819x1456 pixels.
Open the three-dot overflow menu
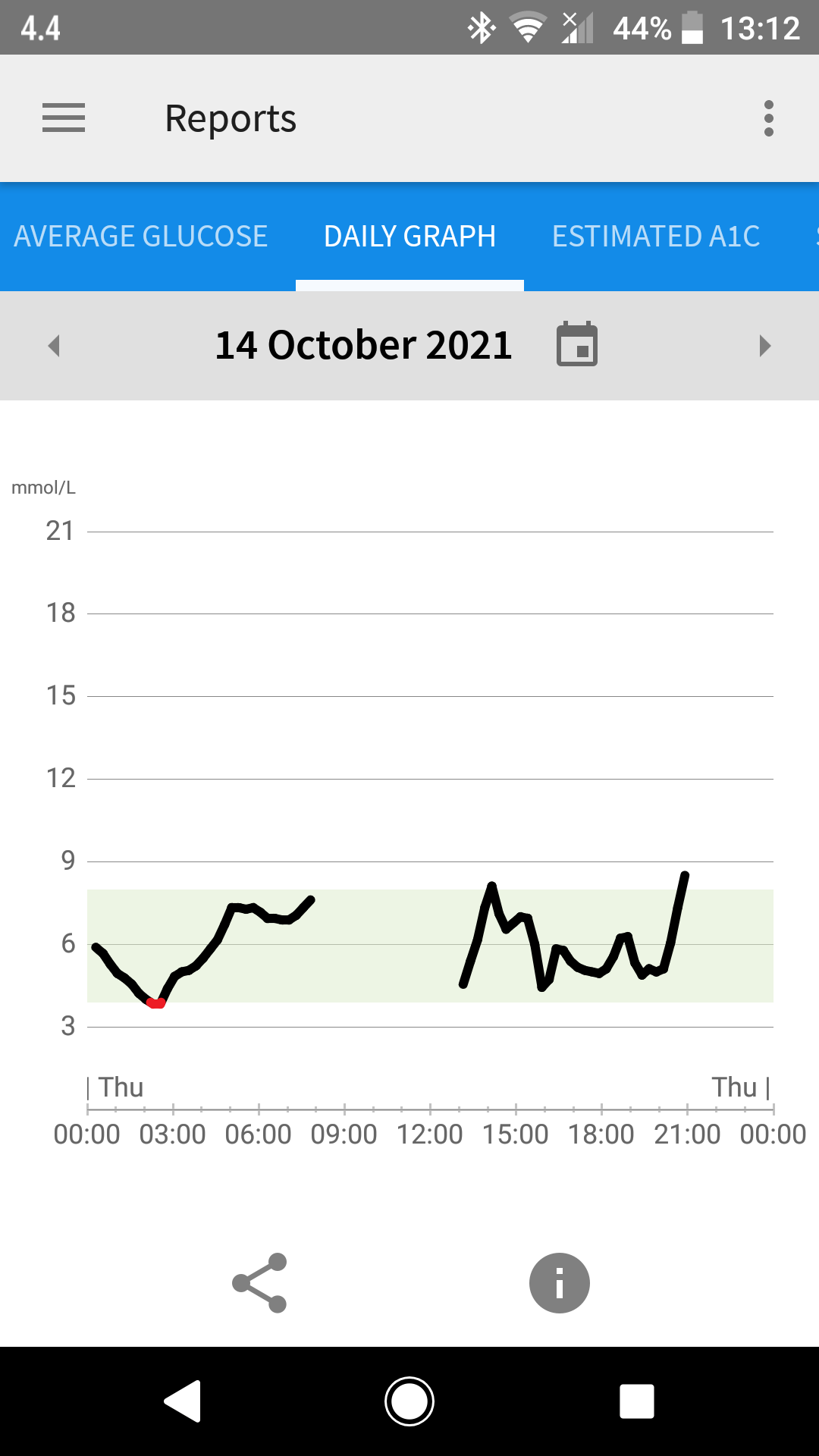tap(769, 118)
